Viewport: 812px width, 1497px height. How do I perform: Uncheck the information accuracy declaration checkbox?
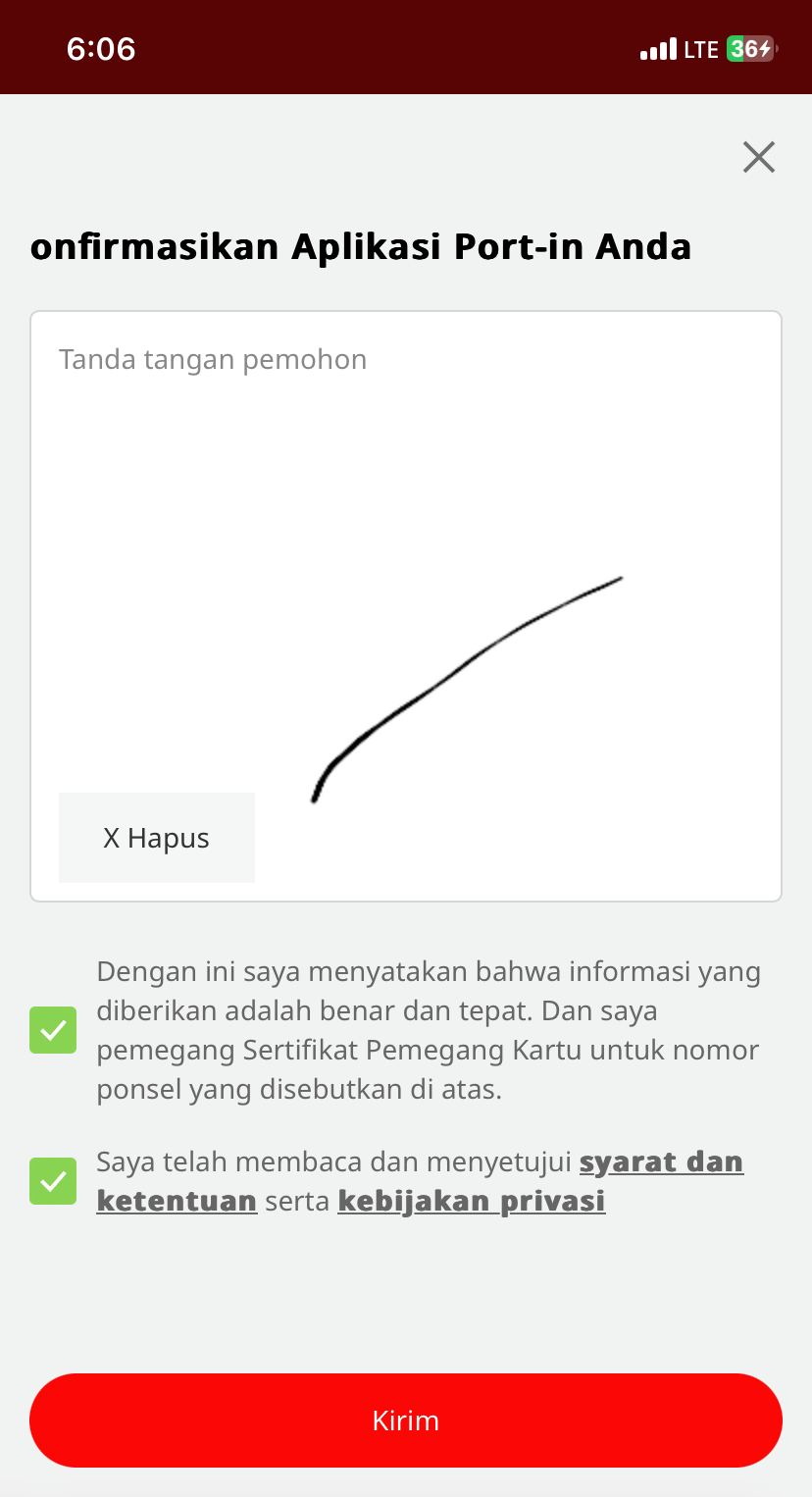pyautogui.click(x=53, y=1030)
